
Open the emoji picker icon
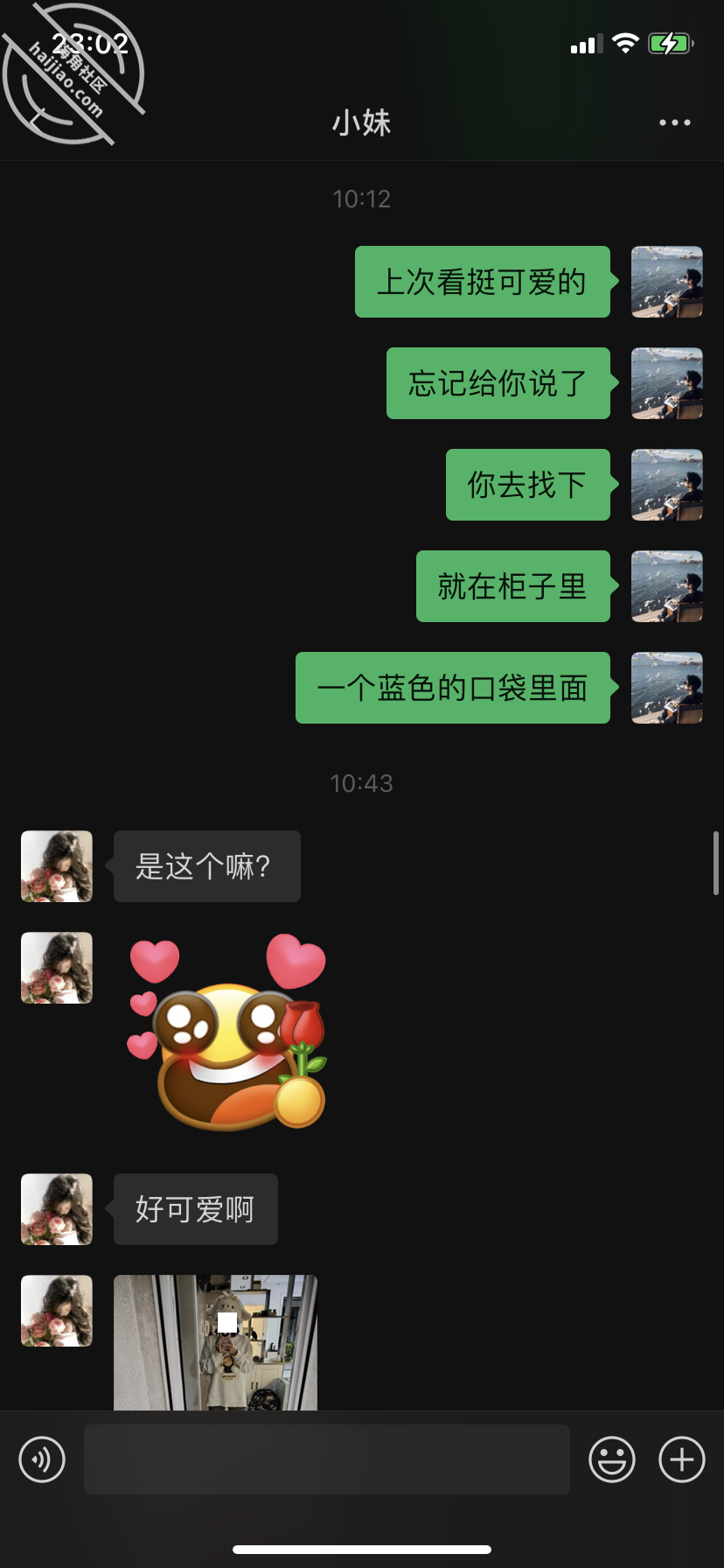pyautogui.click(x=612, y=1459)
